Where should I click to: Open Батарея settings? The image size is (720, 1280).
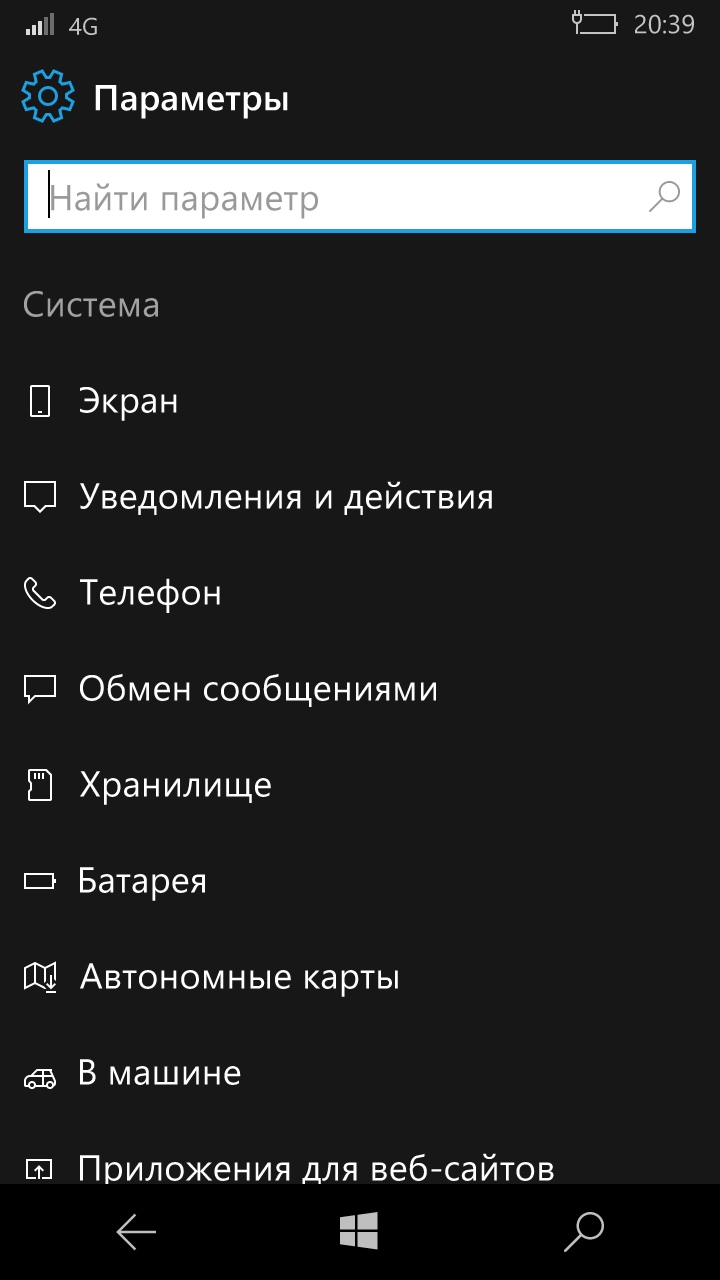142,881
